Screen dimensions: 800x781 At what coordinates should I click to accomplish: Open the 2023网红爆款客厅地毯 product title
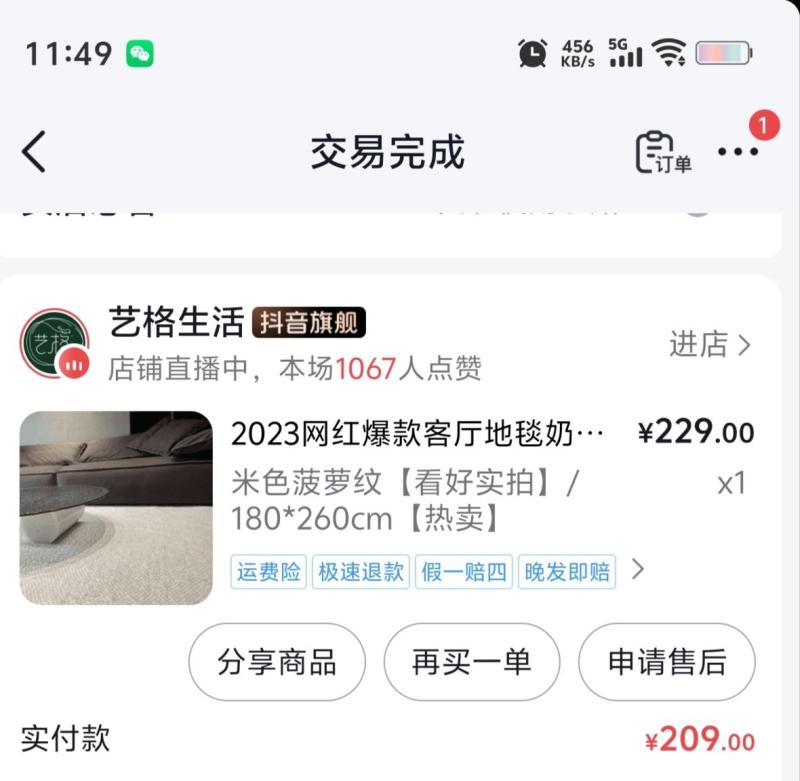pyautogui.click(x=417, y=434)
